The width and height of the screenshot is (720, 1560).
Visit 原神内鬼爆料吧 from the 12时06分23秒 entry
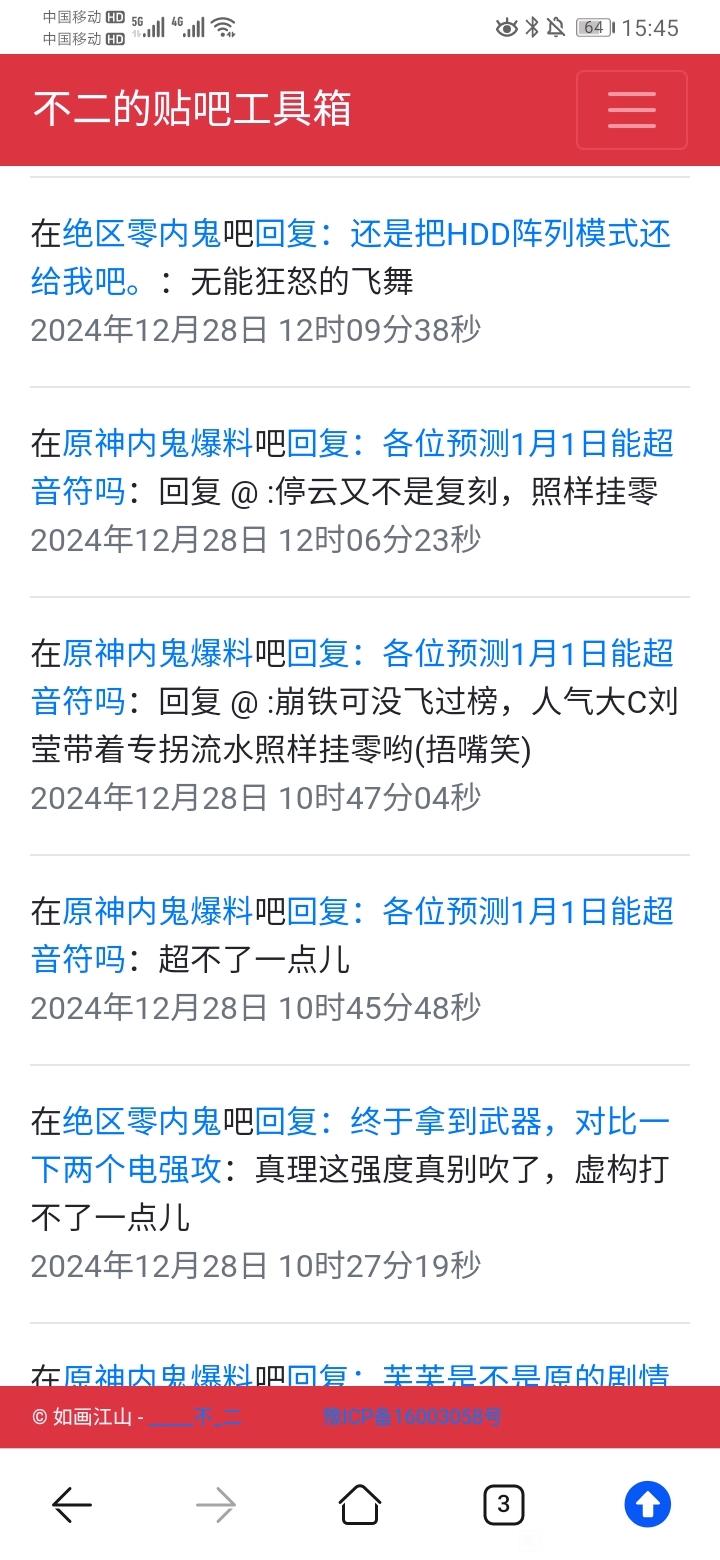[x=158, y=443]
